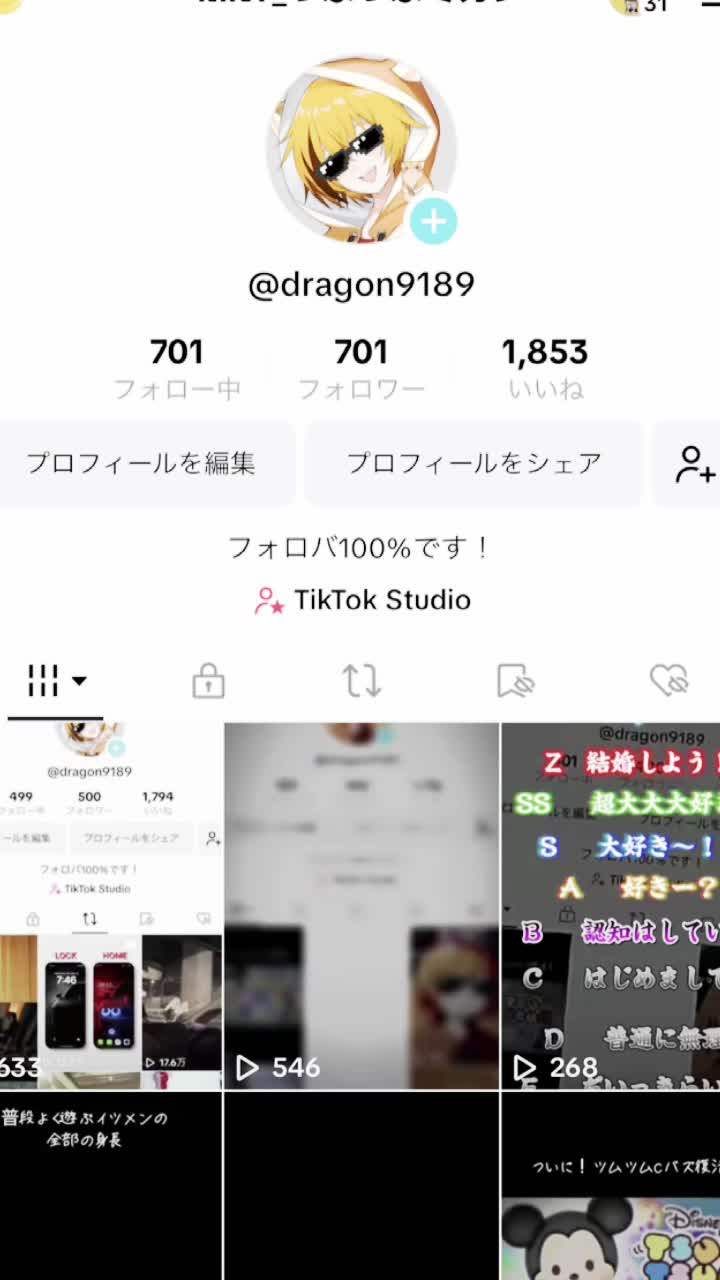The height and width of the screenshot is (1280, 720).
Task: Tap the plus badge on profile avatar
Action: pos(433,222)
